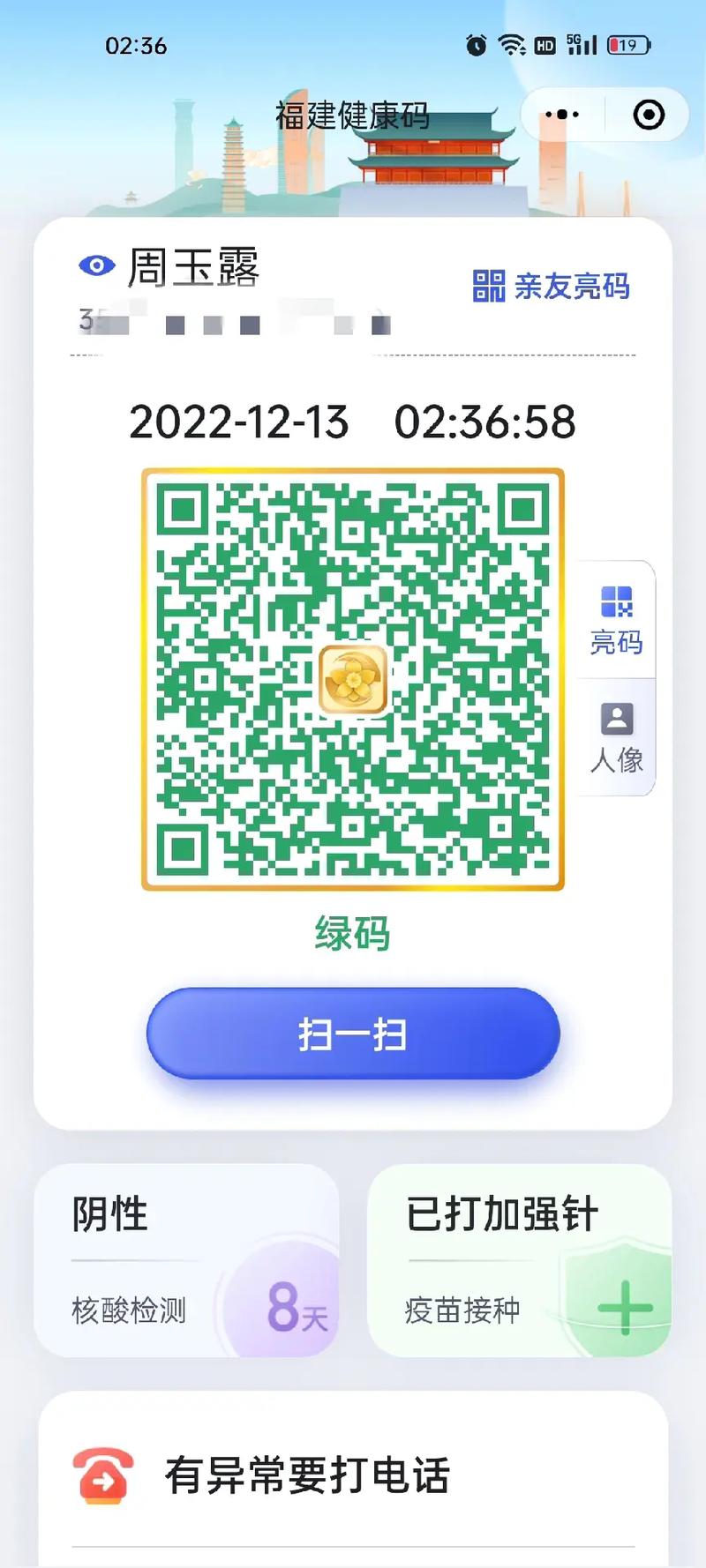The height and width of the screenshot is (1568, 706).
Task: Switch to the 亮码 side tab
Action: pyautogui.click(x=616, y=620)
